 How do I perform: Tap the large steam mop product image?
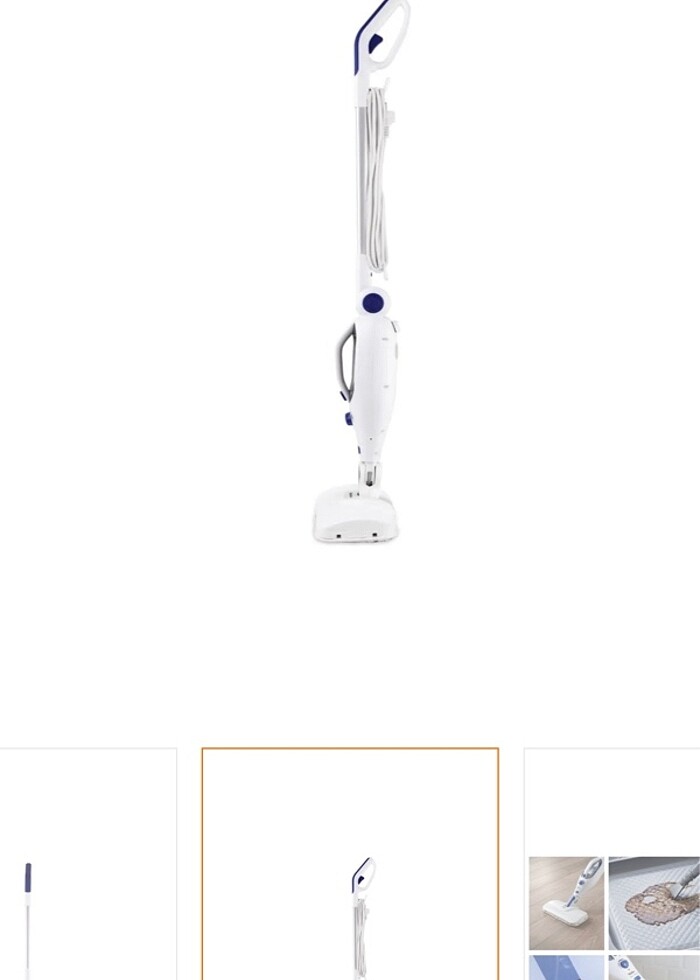tap(366, 272)
